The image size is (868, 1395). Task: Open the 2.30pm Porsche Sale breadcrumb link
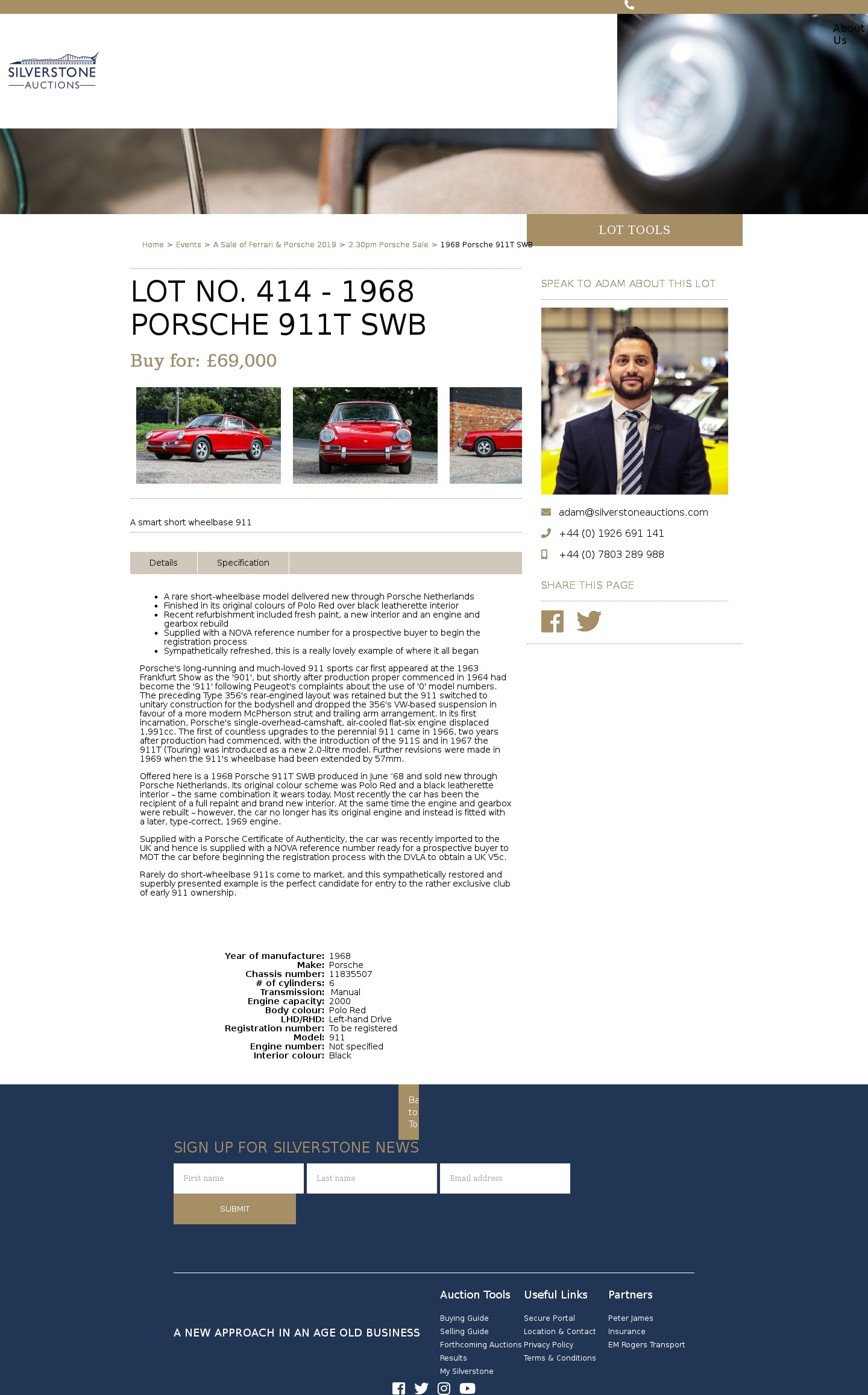pos(388,245)
